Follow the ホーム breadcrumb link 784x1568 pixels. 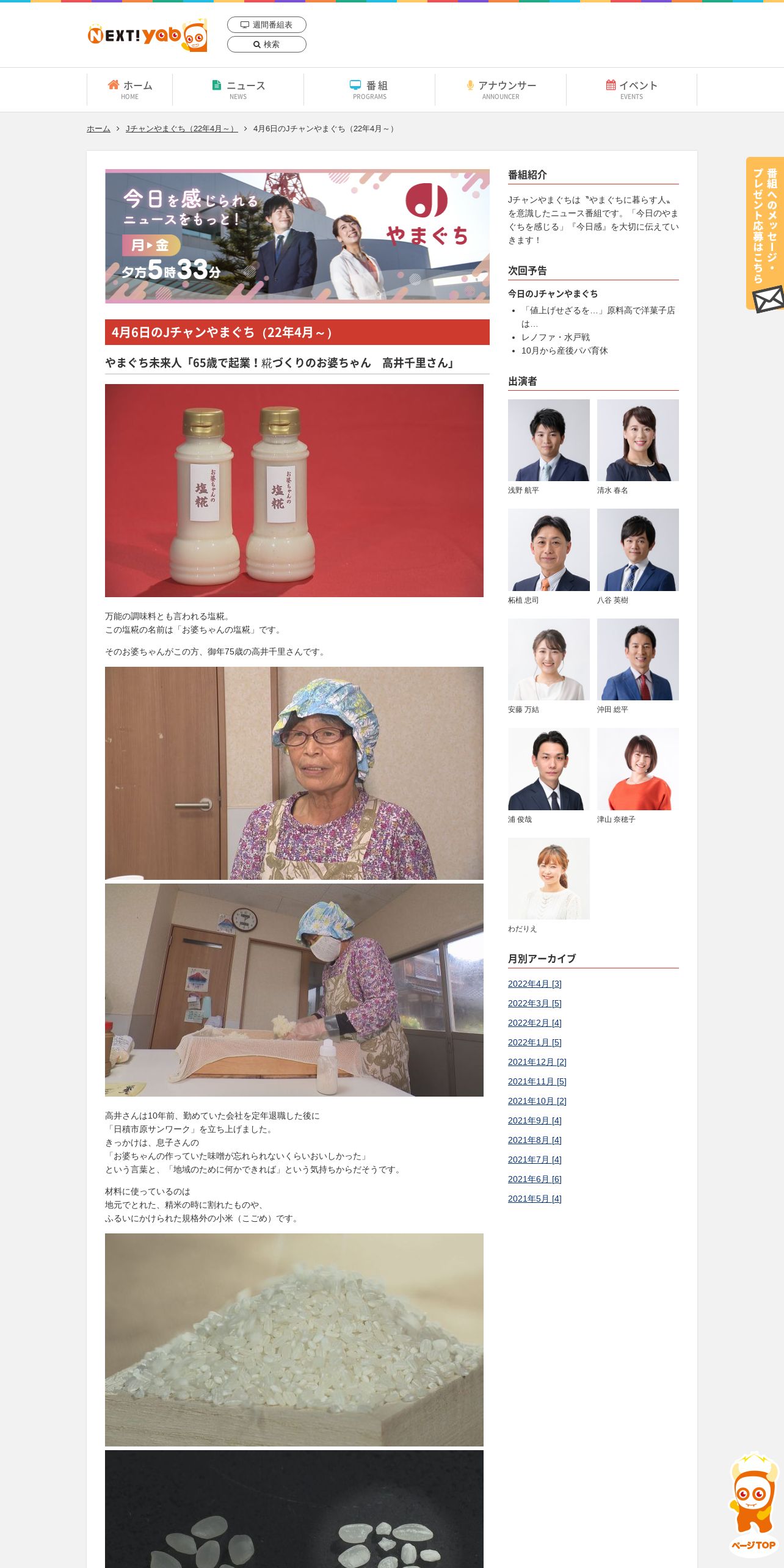coord(98,129)
